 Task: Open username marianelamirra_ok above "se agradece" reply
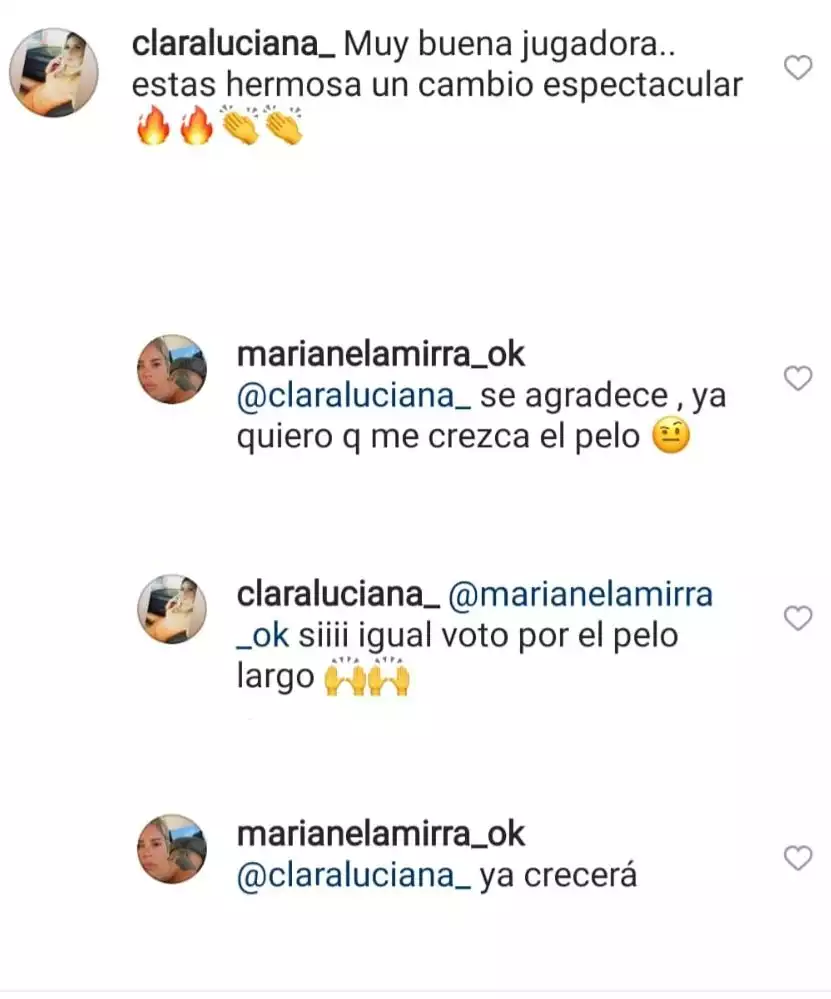tap(381, 354)
